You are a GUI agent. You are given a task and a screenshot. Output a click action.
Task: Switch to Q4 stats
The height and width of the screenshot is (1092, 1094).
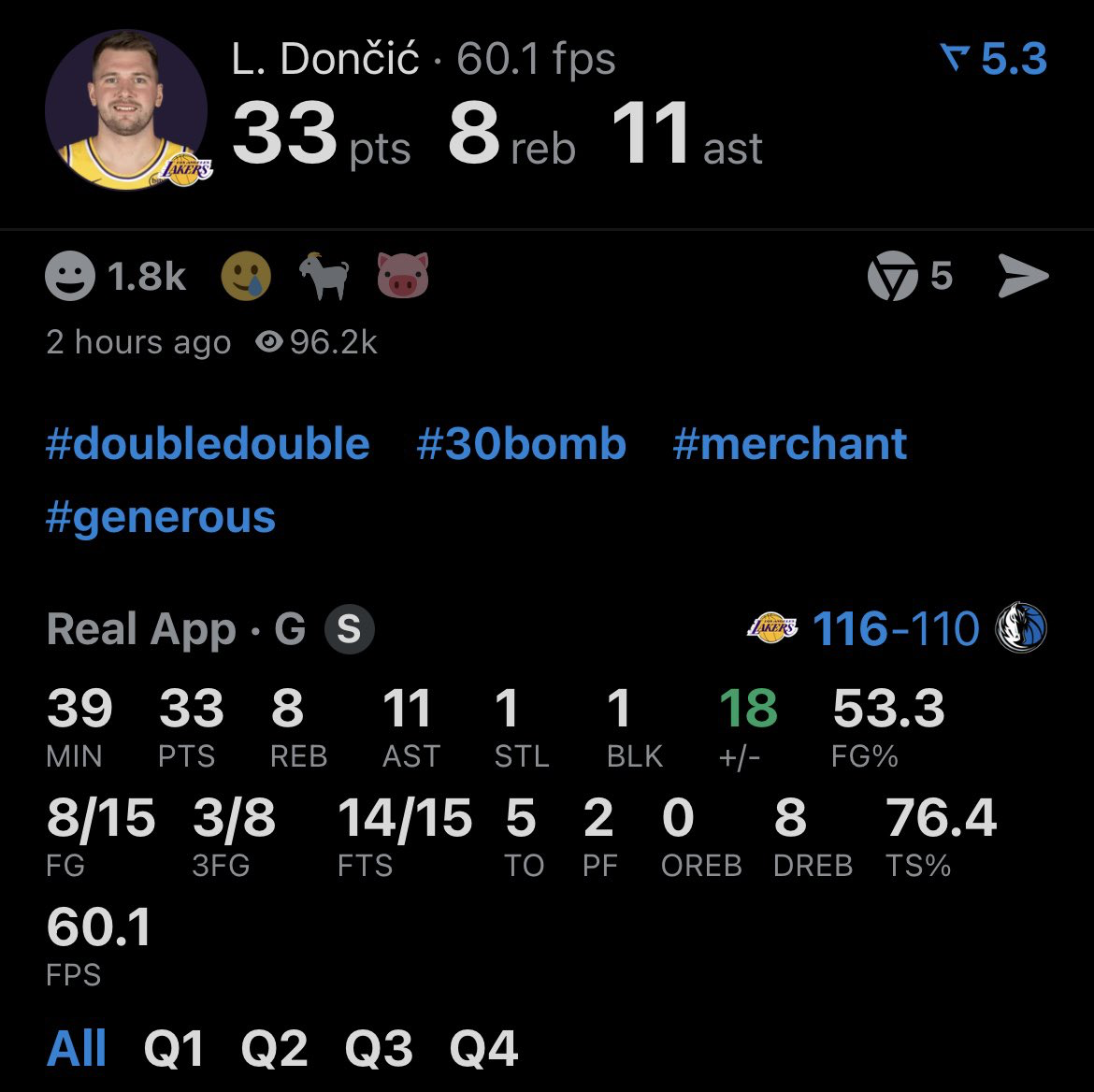pos(483,1048)
